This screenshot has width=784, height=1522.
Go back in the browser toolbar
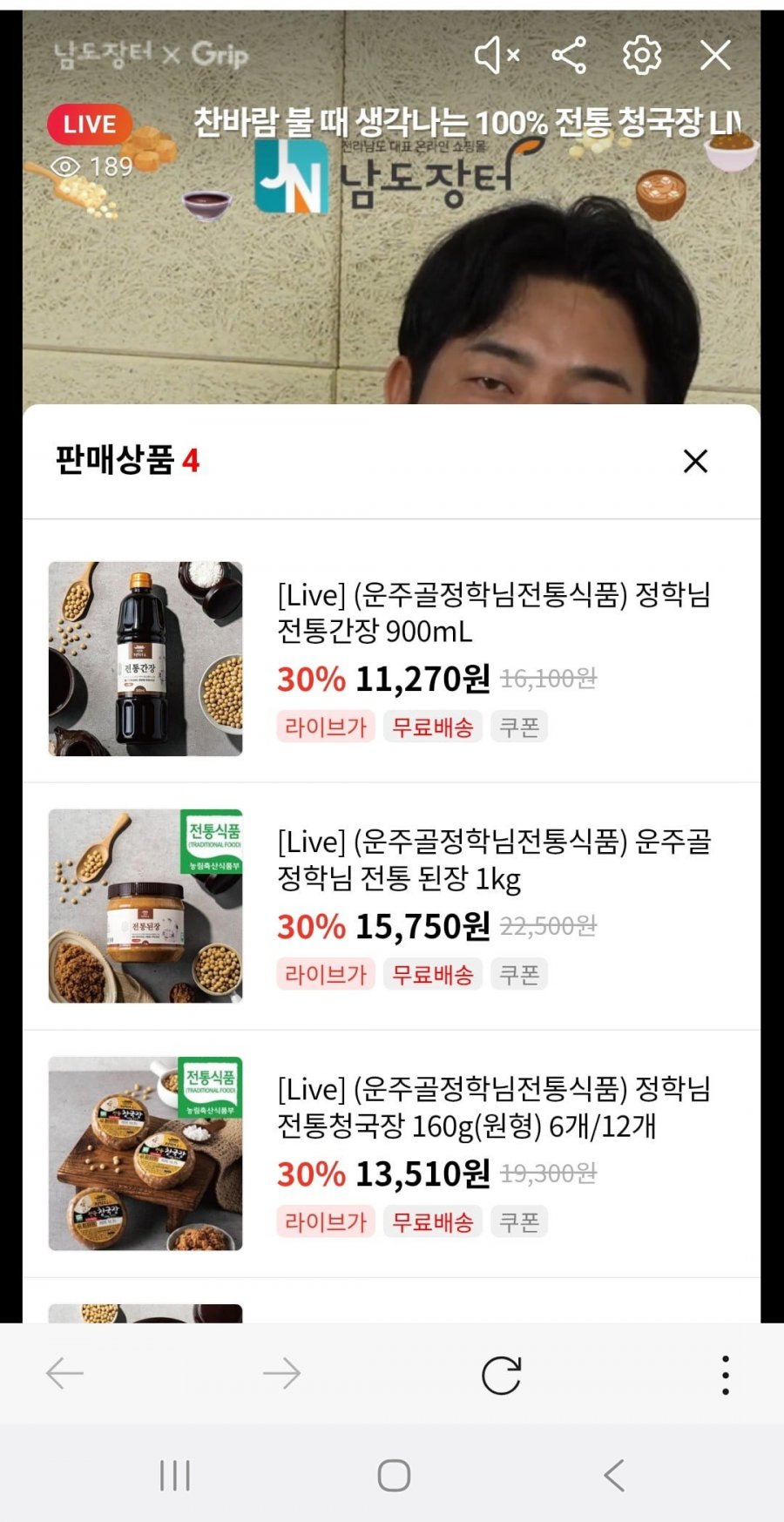point(64,1374)
